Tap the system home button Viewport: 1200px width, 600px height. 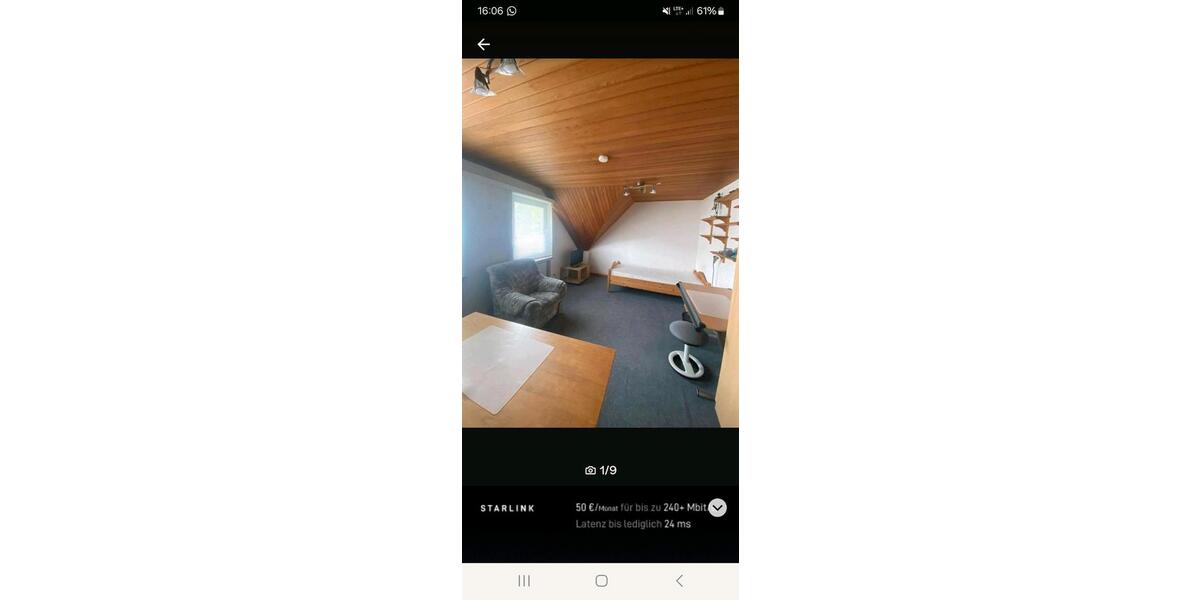pos(601,581)
